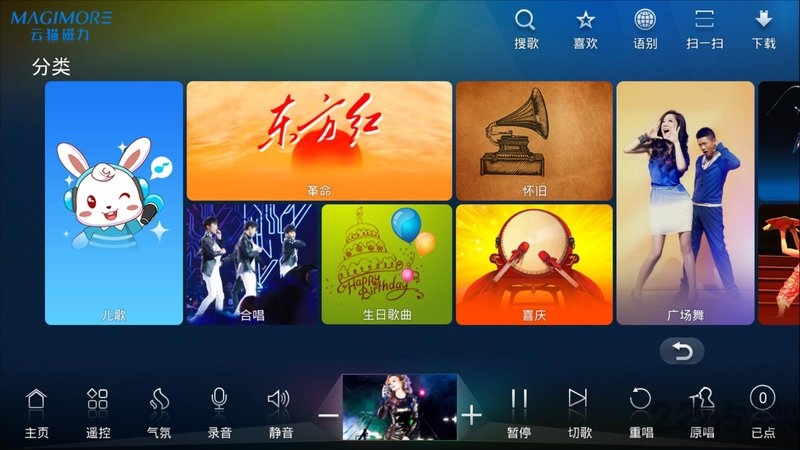Open the 生日歌曲 birthday songs category
The width and height of the screenshot is (800, 450).
[387, 264]
